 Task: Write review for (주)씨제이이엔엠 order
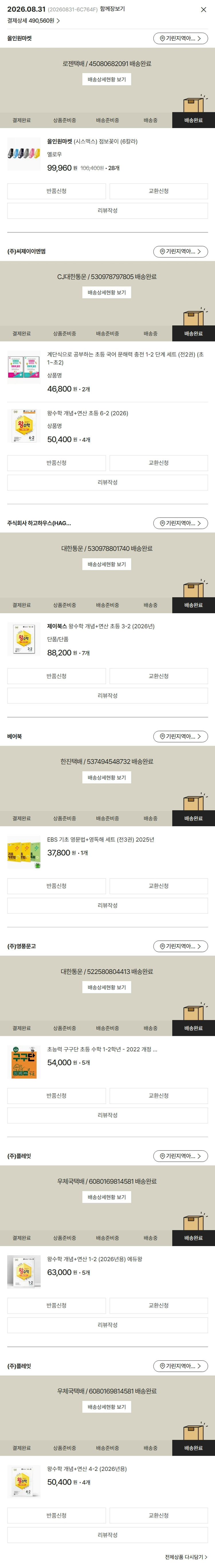[x=107, y=482]
